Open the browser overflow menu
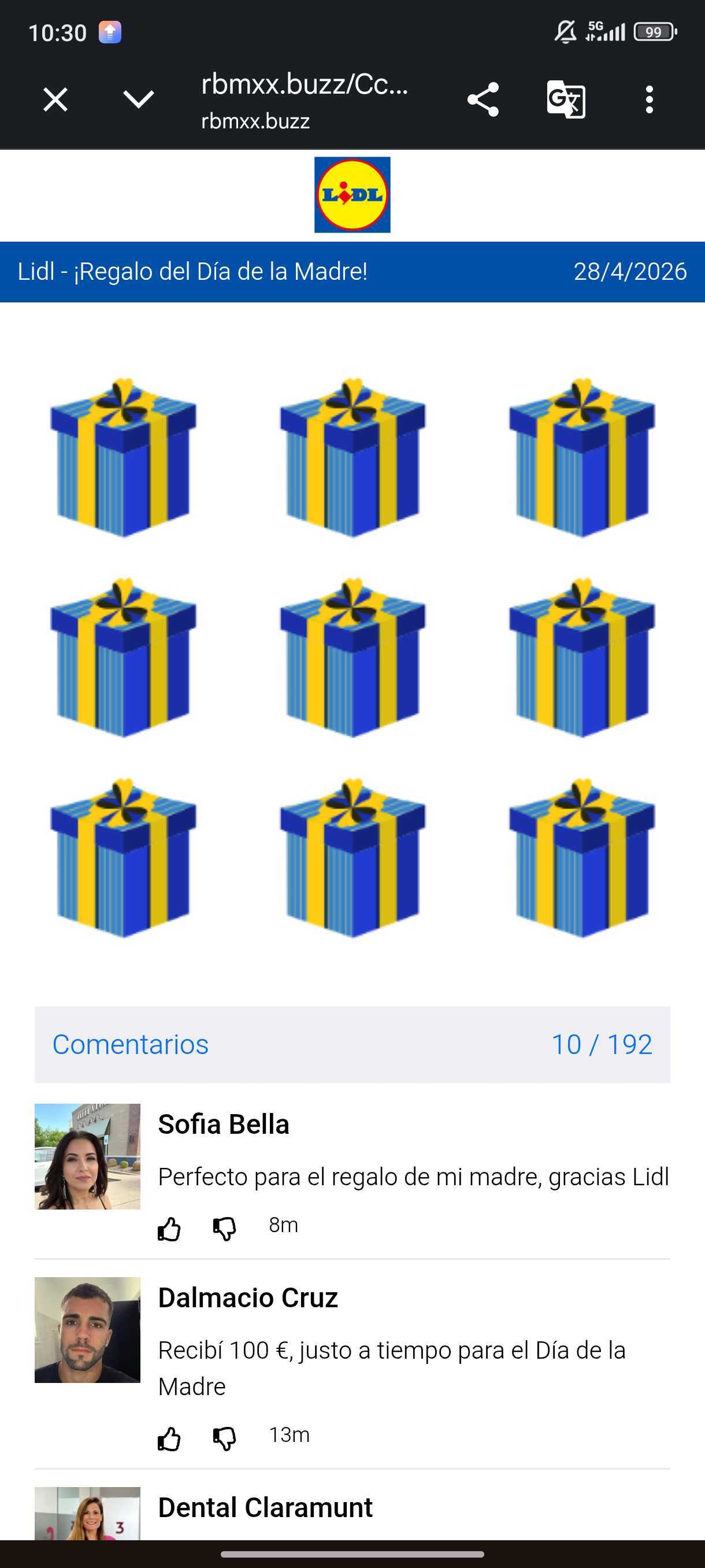 [x=649, y=99]
